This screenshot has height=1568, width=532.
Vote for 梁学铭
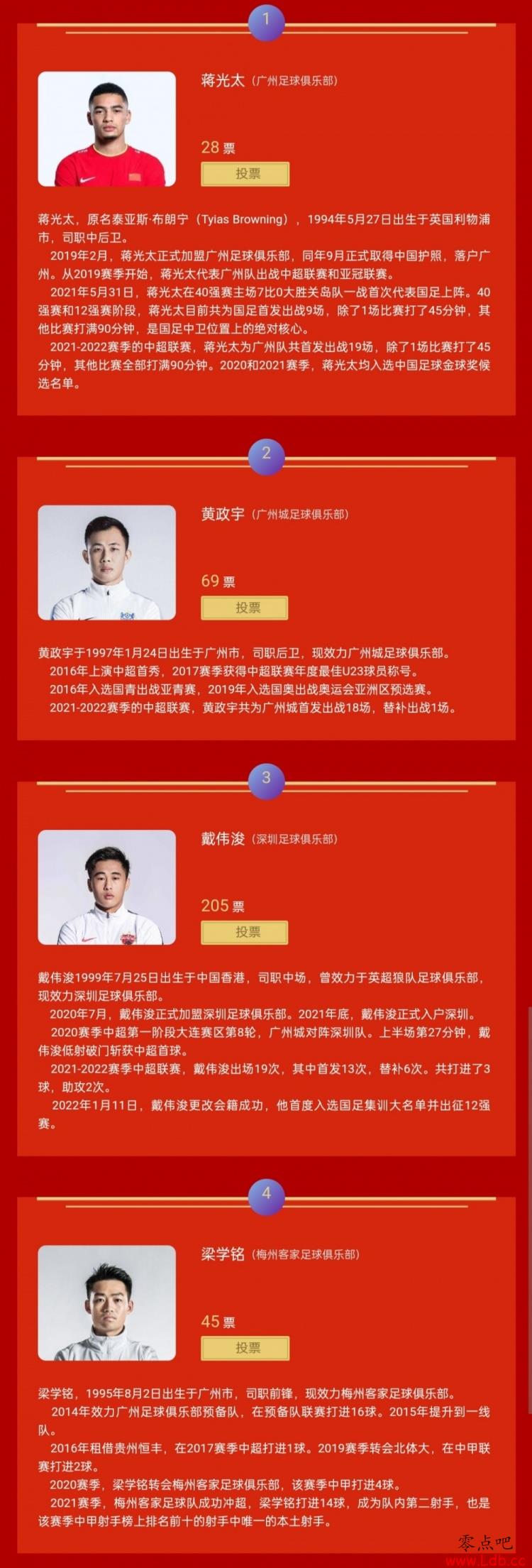(245, 1348)
